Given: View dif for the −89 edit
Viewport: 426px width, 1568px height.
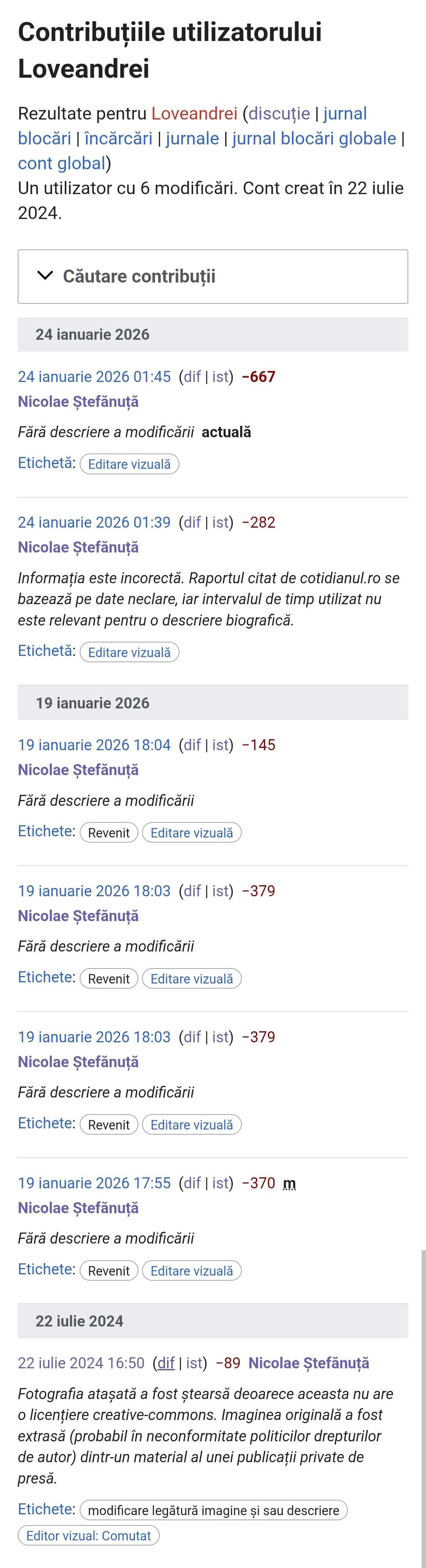Looking at the screenshot, I should tap(166, 1364).
